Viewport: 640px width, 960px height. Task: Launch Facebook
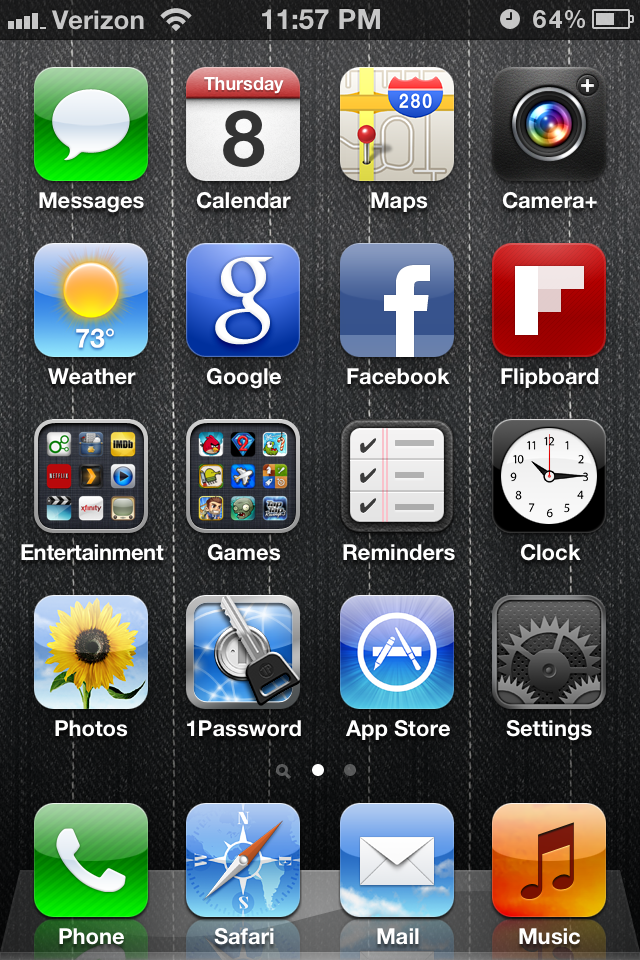tap(397, 301)
